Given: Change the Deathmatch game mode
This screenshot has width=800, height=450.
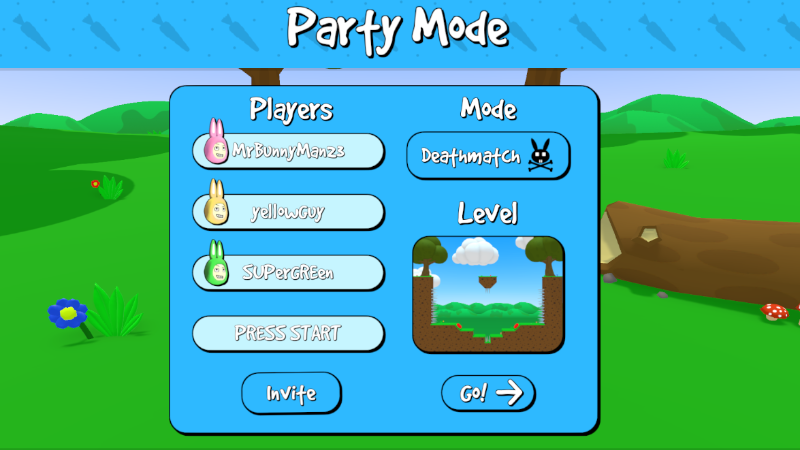Looking at the screenshot, I should 488,156.
